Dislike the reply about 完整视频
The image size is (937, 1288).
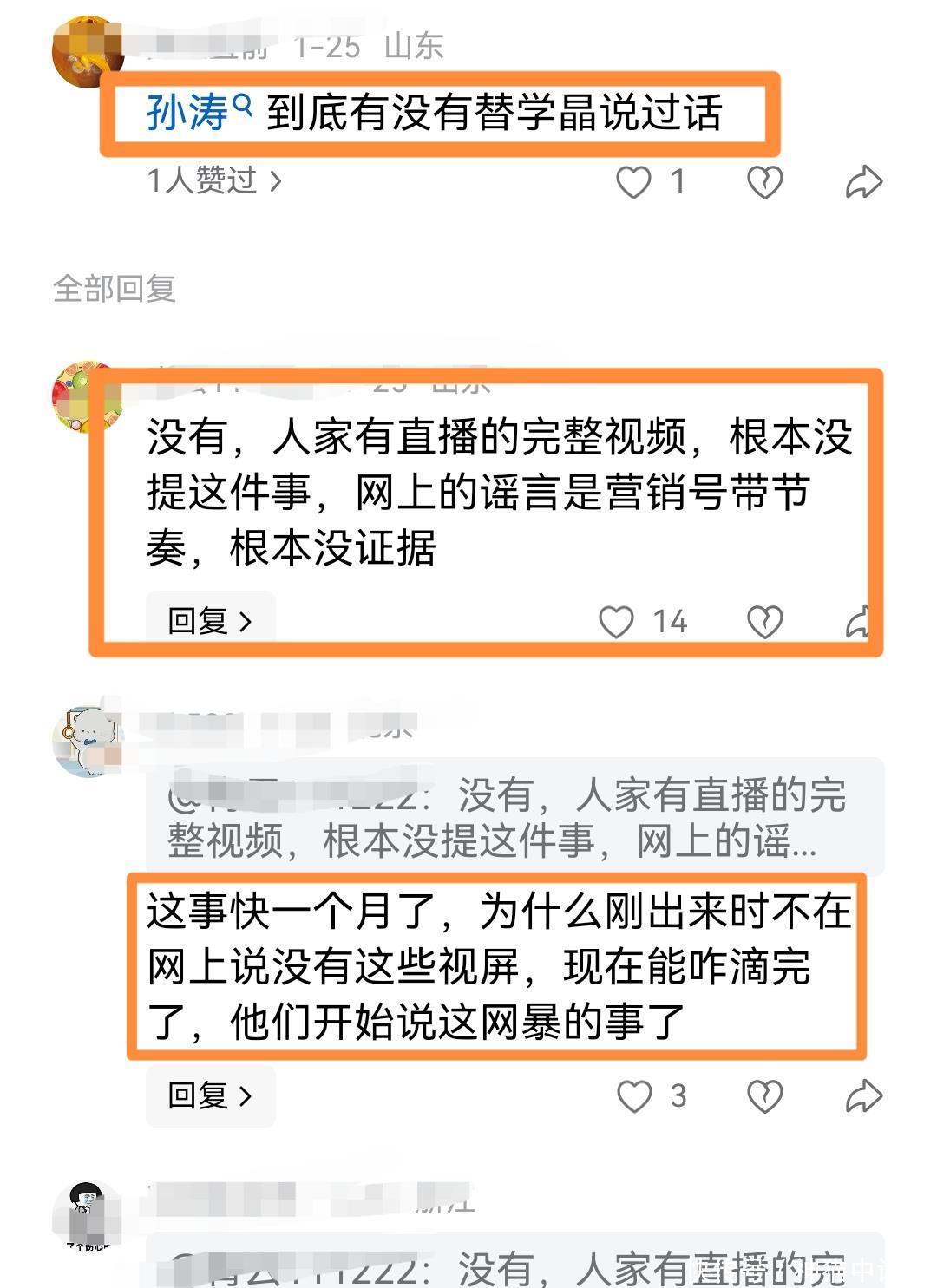(764, 622)
